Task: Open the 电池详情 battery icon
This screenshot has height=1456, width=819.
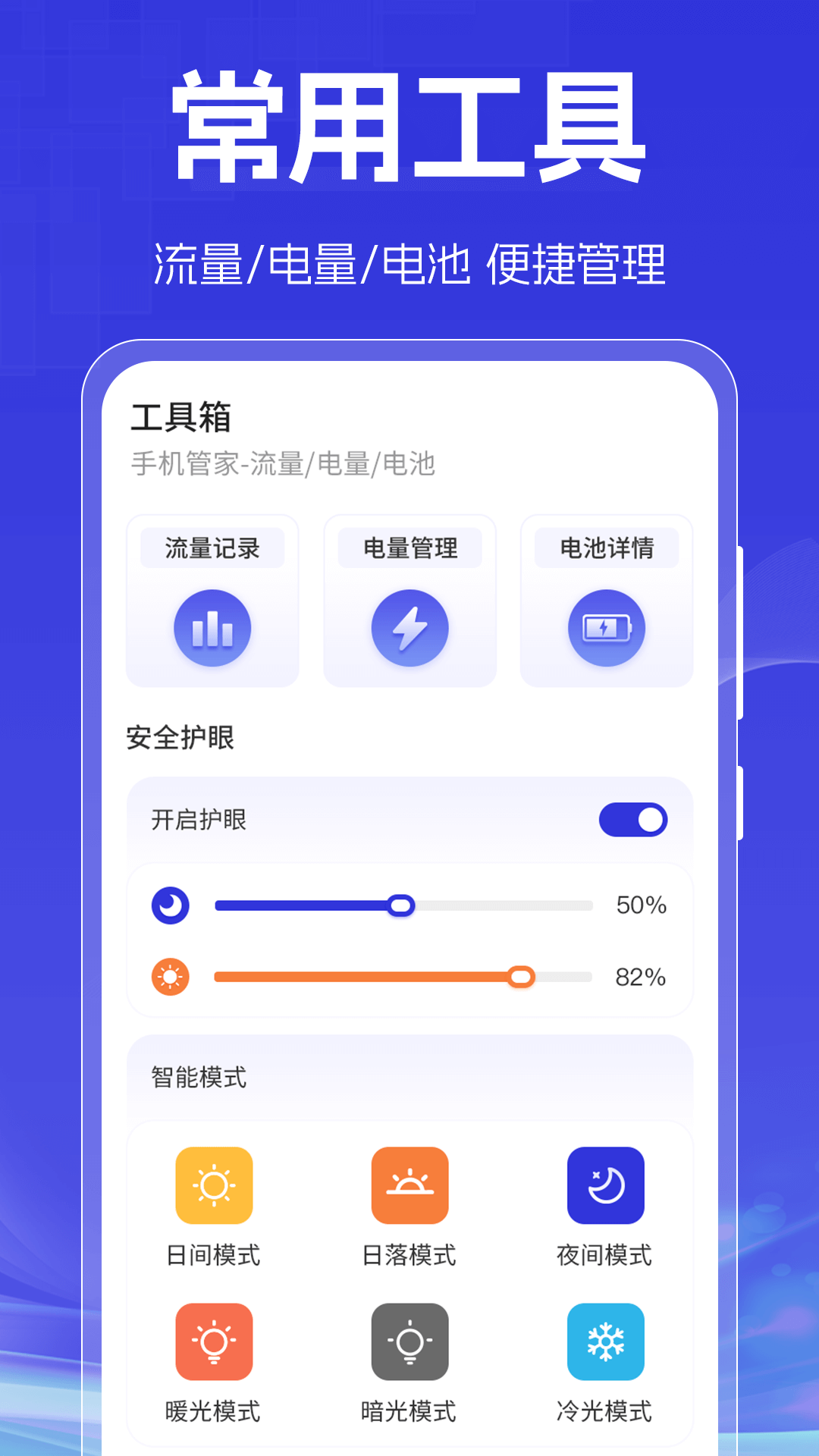Action: tap(606, 628)
